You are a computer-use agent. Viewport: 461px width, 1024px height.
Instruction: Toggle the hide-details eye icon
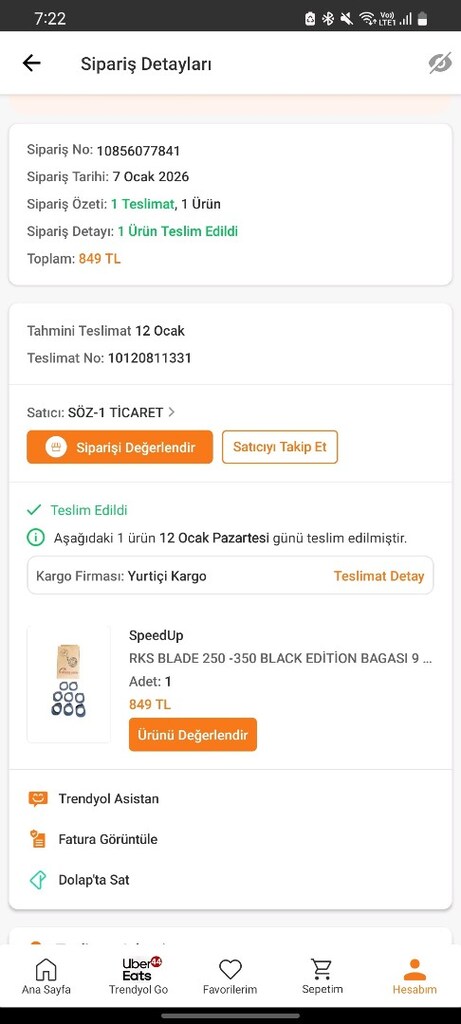(440, 63)
